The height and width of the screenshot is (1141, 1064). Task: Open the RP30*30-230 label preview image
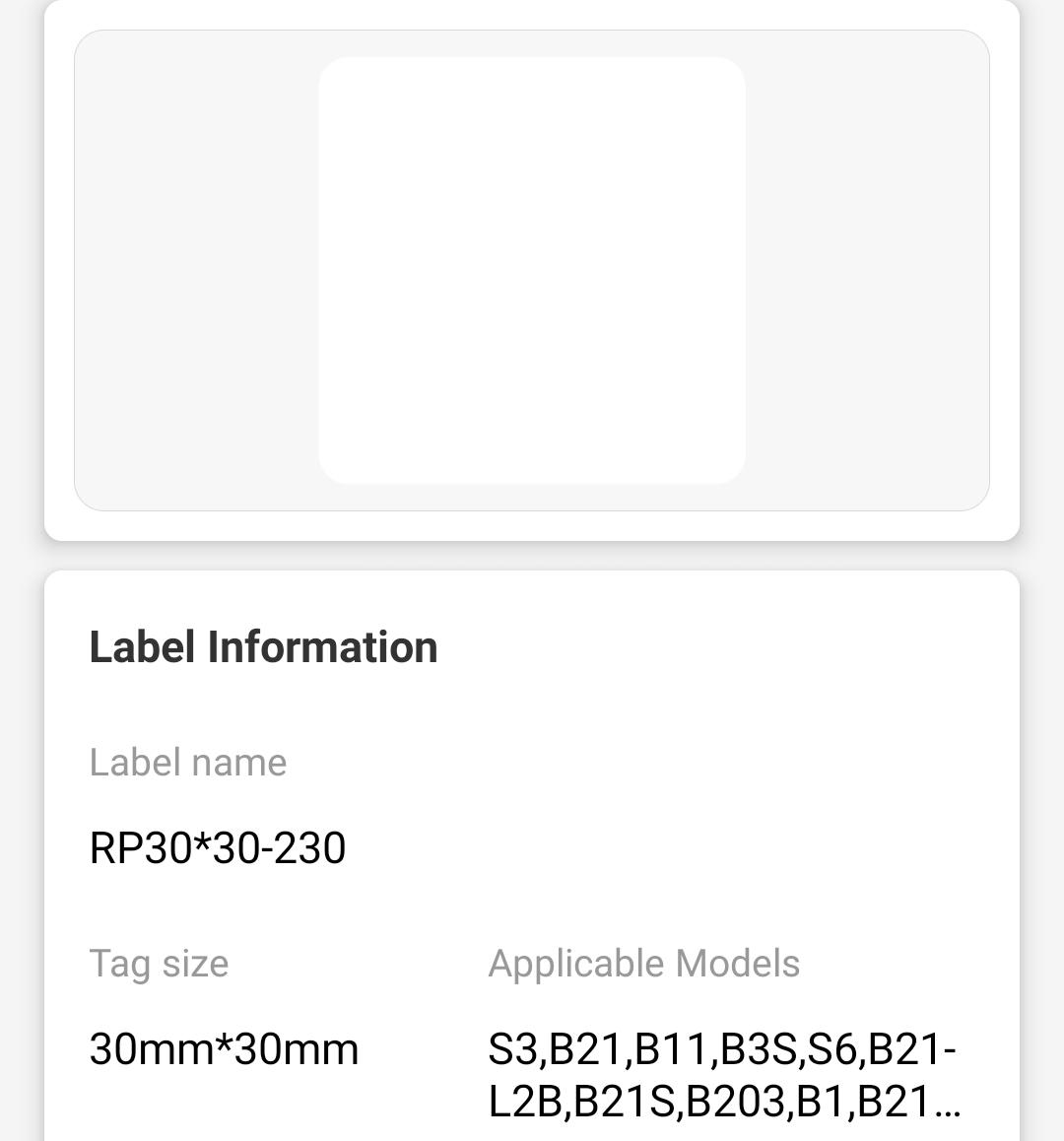(532, 271)
